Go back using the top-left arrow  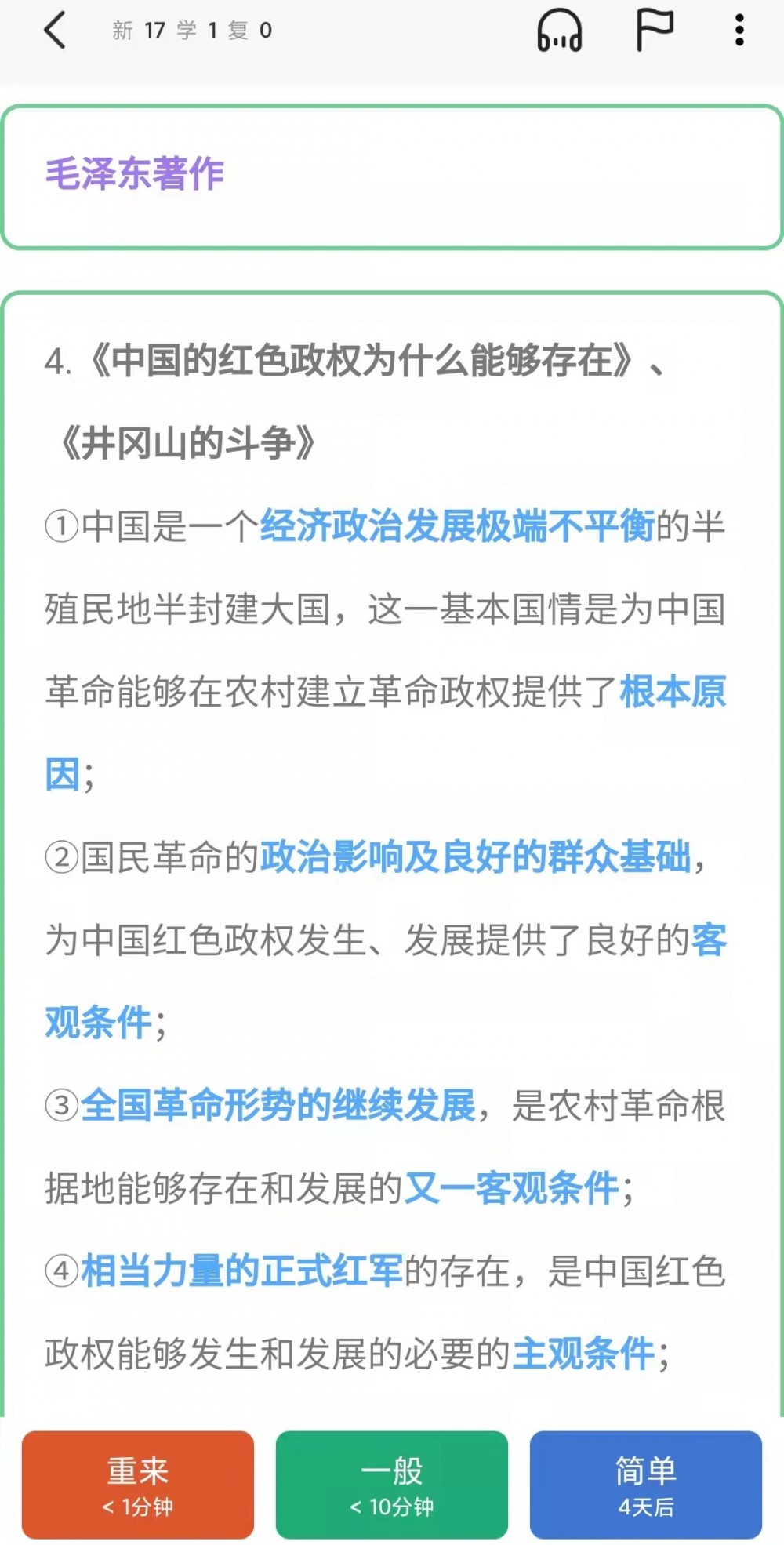[55, 31]
